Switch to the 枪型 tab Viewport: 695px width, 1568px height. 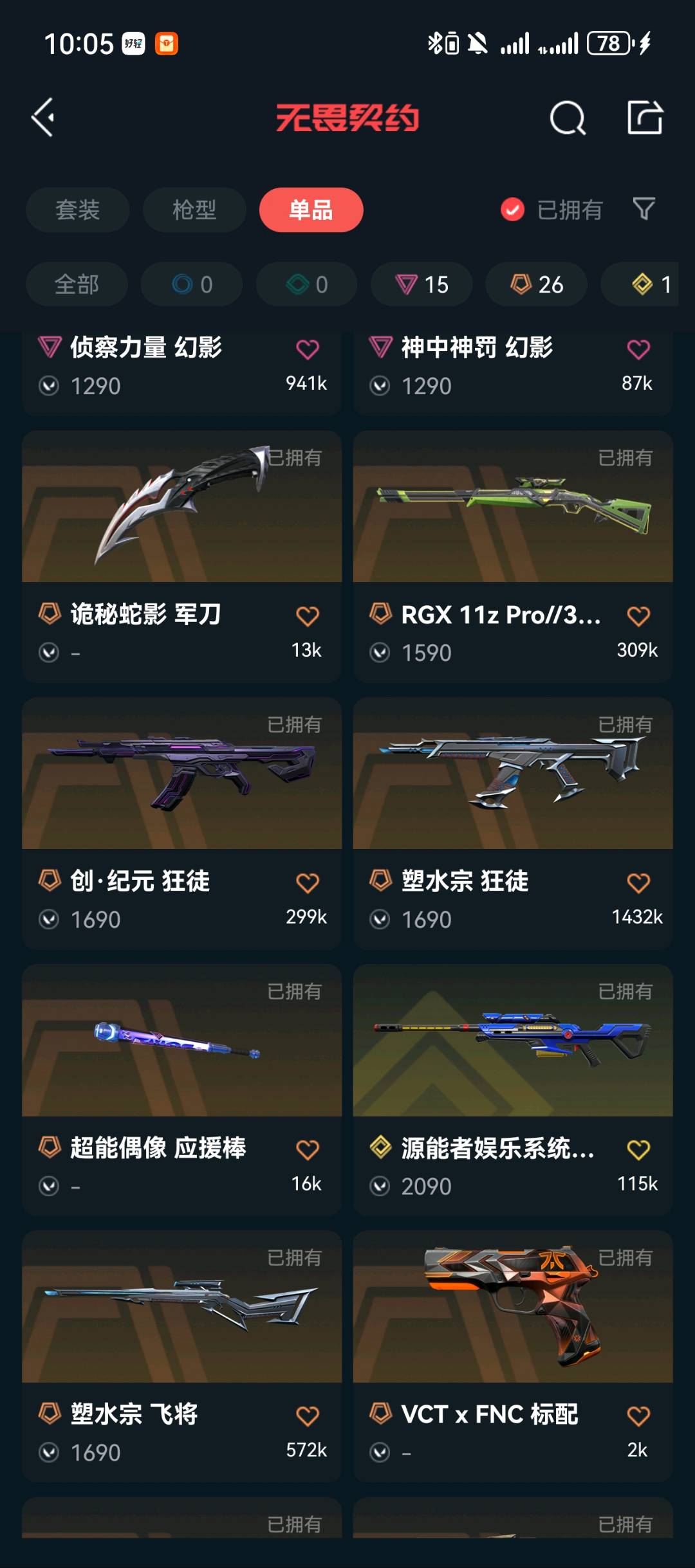click(x=194, y=210)
